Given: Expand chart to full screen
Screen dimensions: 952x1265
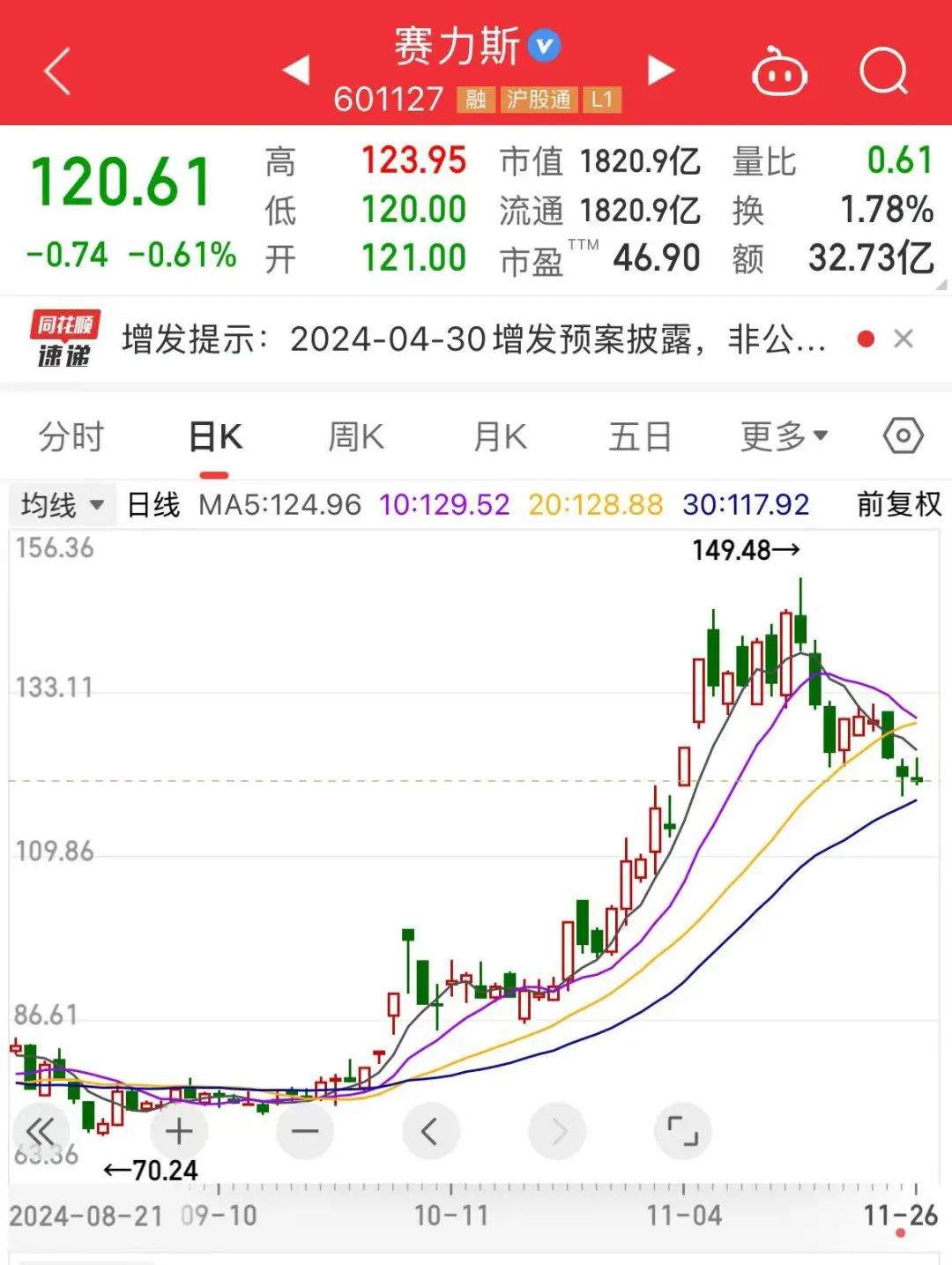Looking at the screenshot, I should pyautogui.click(x=682, y=1131).
